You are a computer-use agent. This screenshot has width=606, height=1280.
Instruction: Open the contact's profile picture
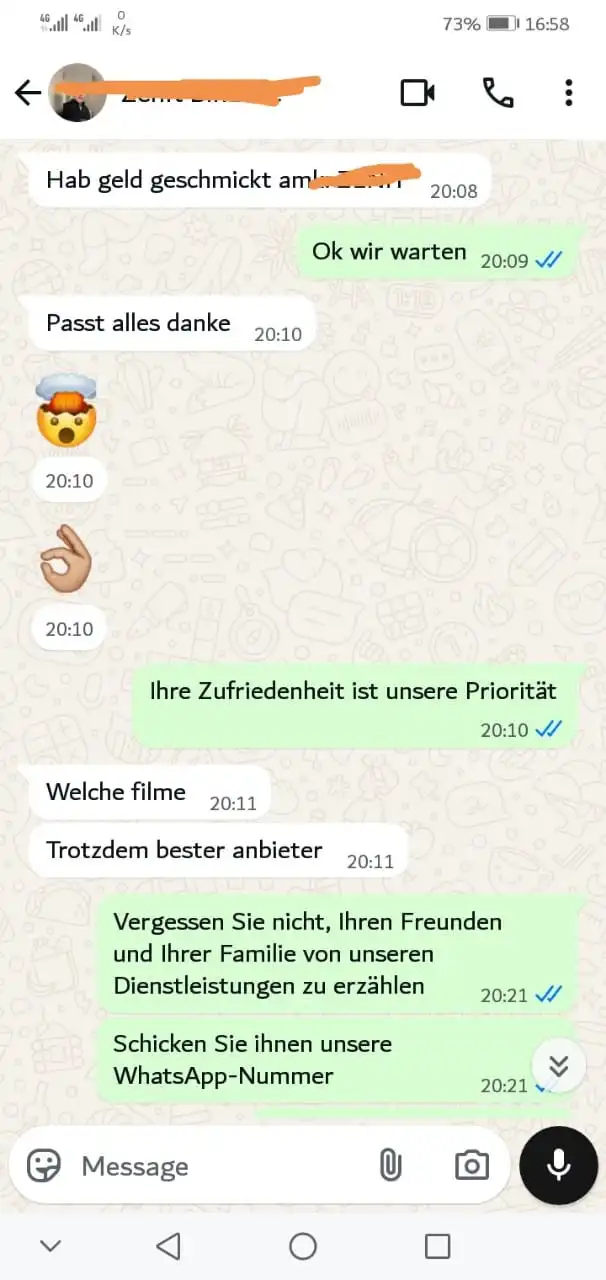click(x=78, y=93)
